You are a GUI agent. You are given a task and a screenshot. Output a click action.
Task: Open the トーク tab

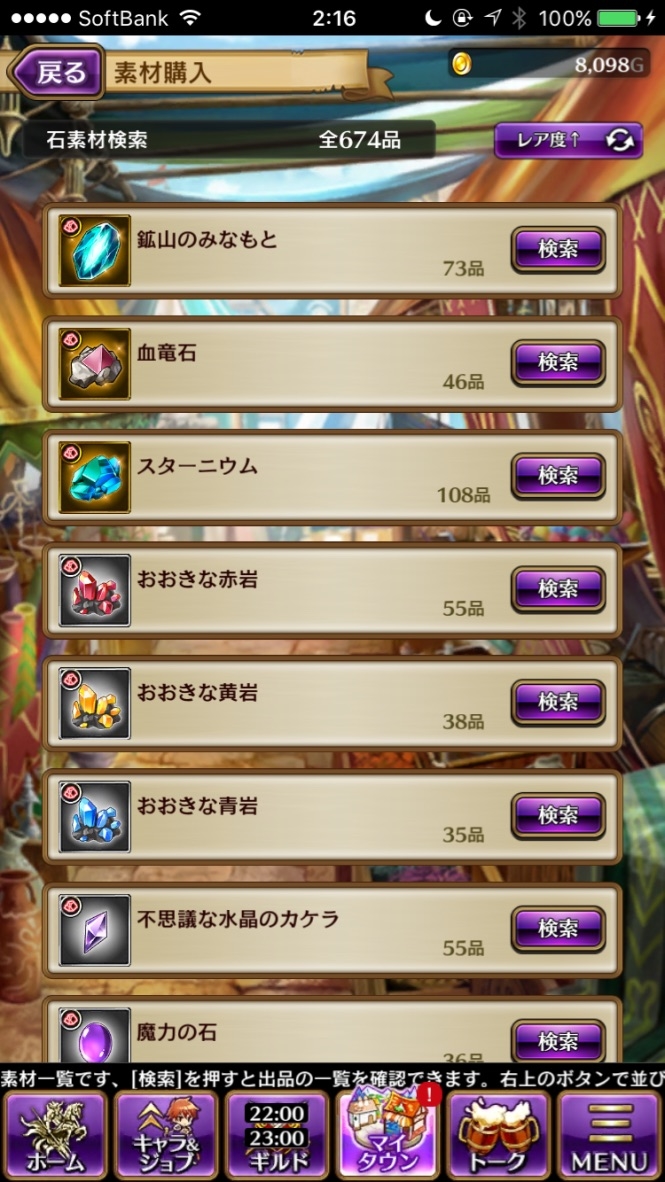498,1137
